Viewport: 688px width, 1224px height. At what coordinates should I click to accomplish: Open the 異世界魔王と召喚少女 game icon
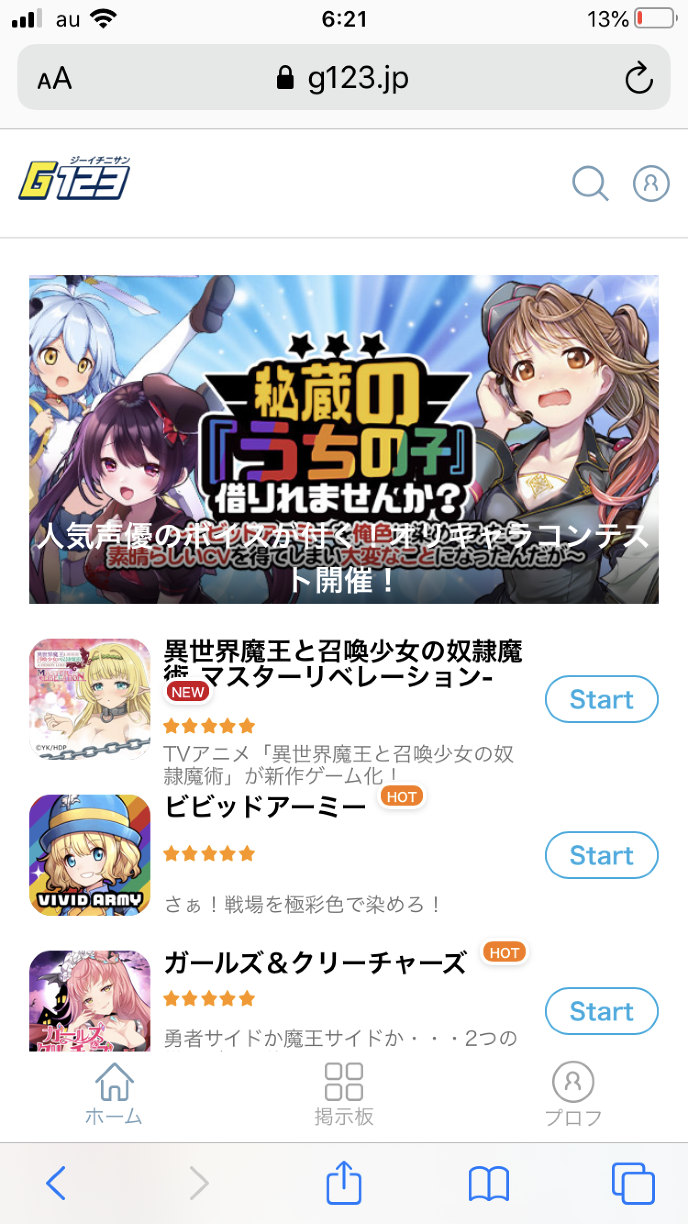coord(90,699)
